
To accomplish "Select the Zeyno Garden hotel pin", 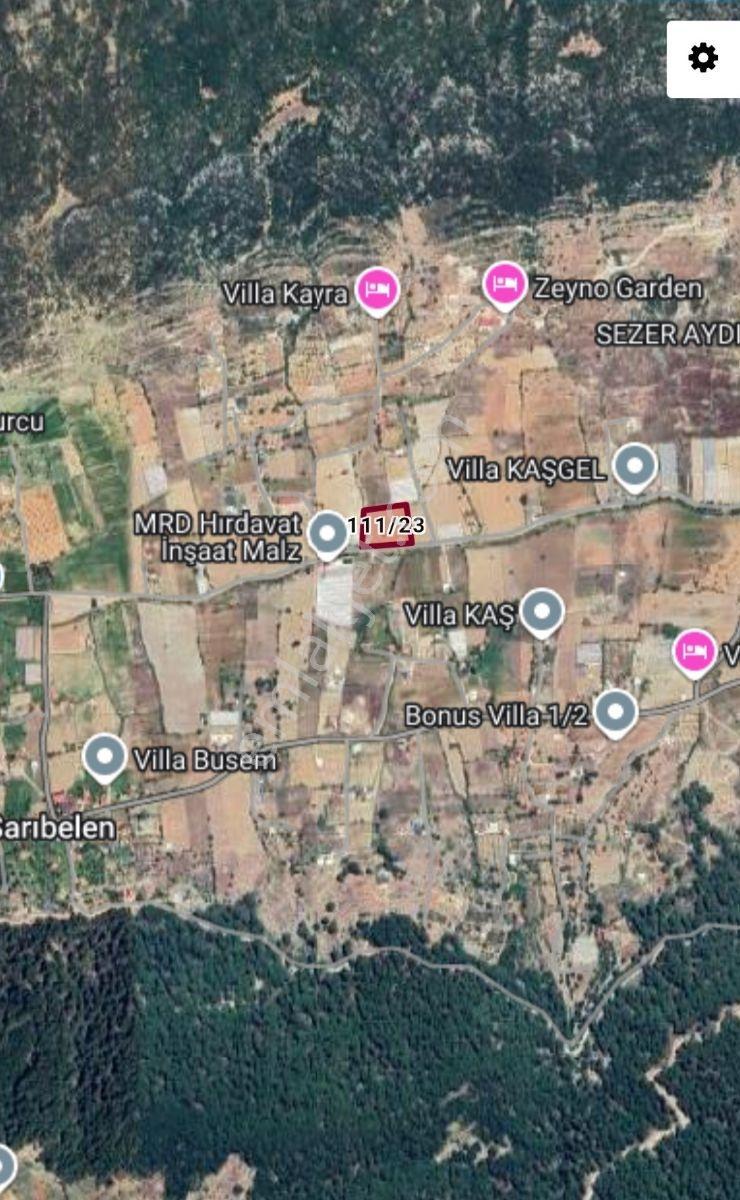I will point(505,286).
